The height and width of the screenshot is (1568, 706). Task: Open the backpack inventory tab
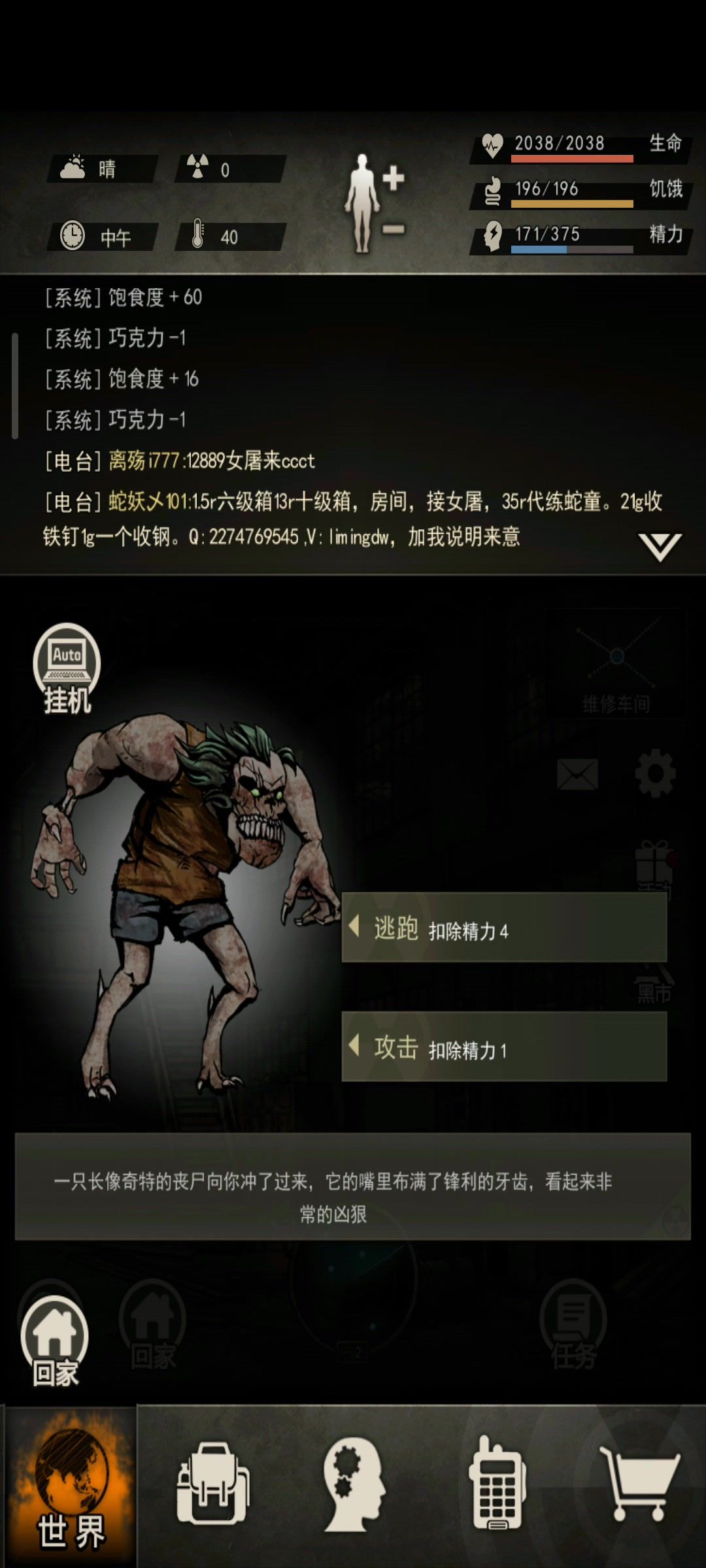[212, 1484]
